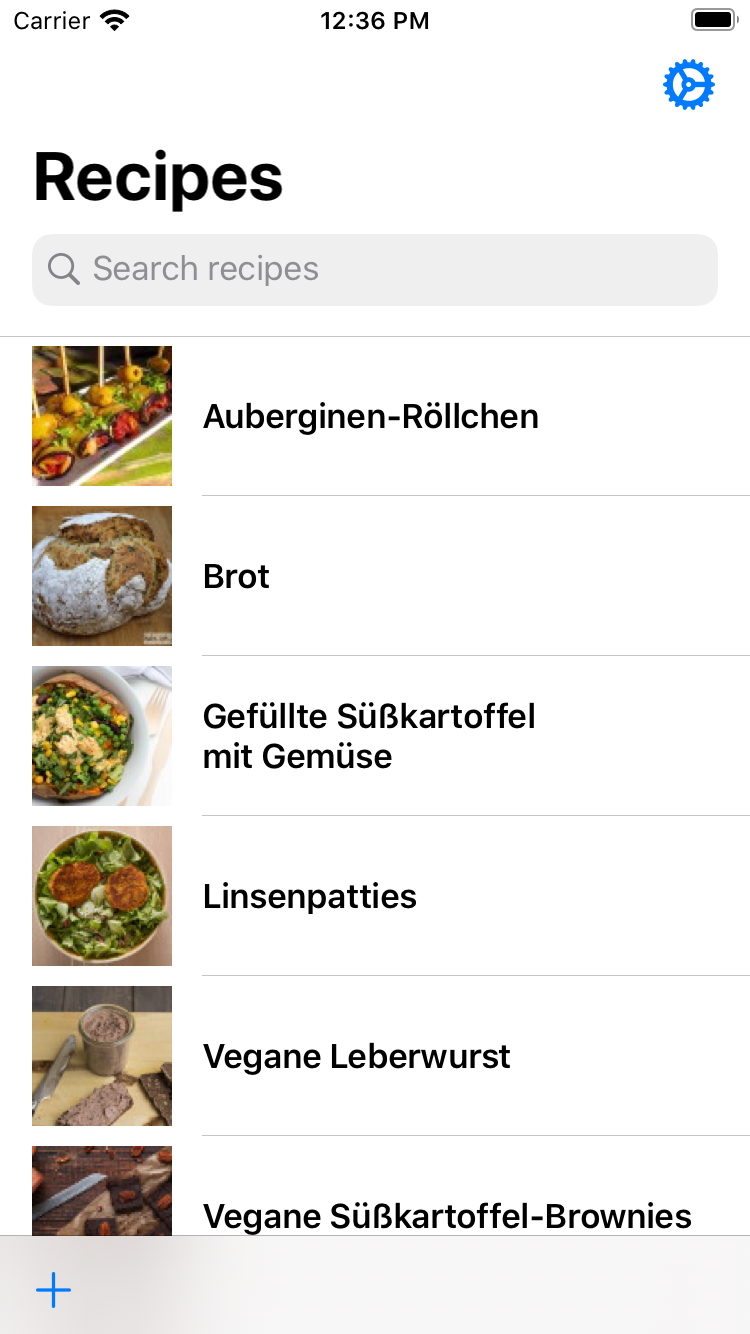Add a new recipe with plus button
The image size is (750, 1334).
tap(54, 1290)
